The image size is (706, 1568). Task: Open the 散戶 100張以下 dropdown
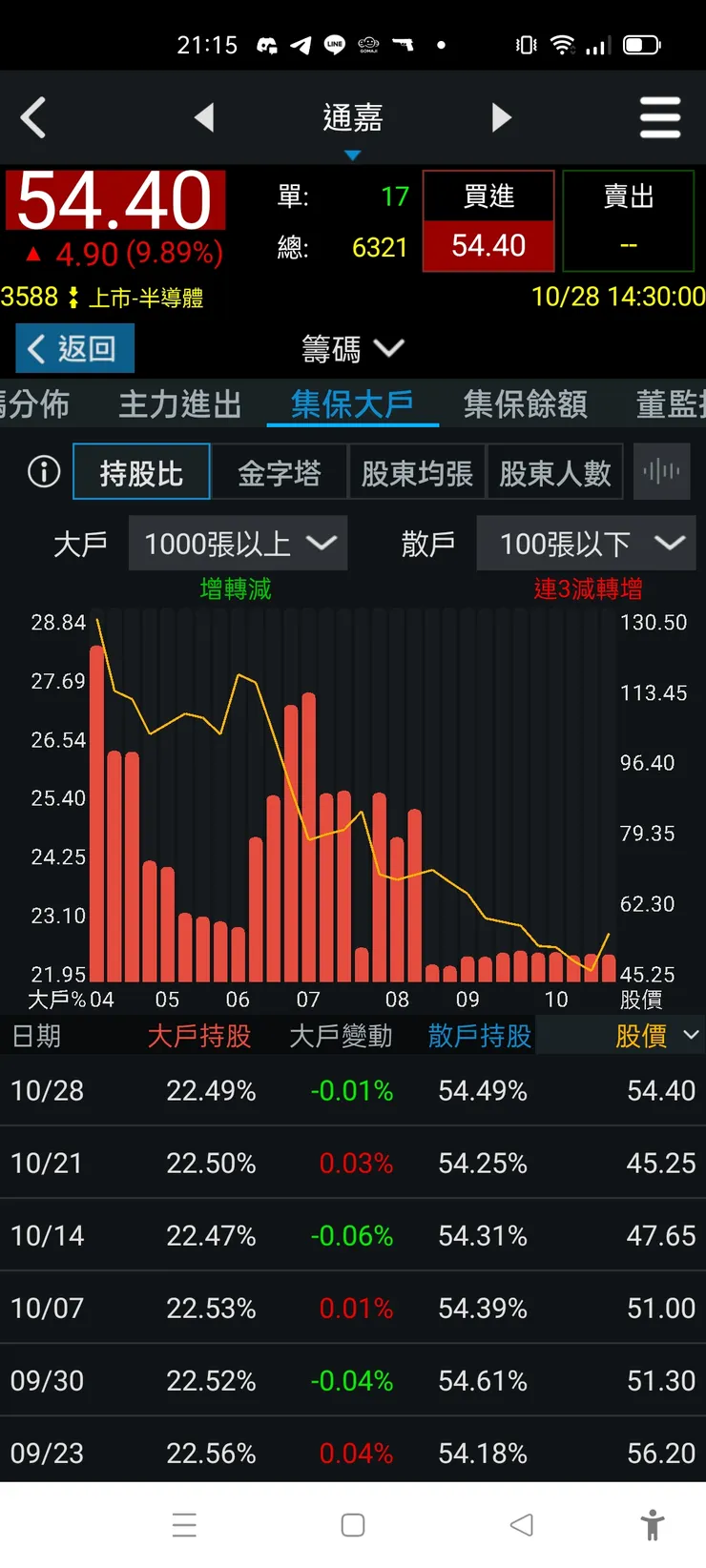click(586, 543)
